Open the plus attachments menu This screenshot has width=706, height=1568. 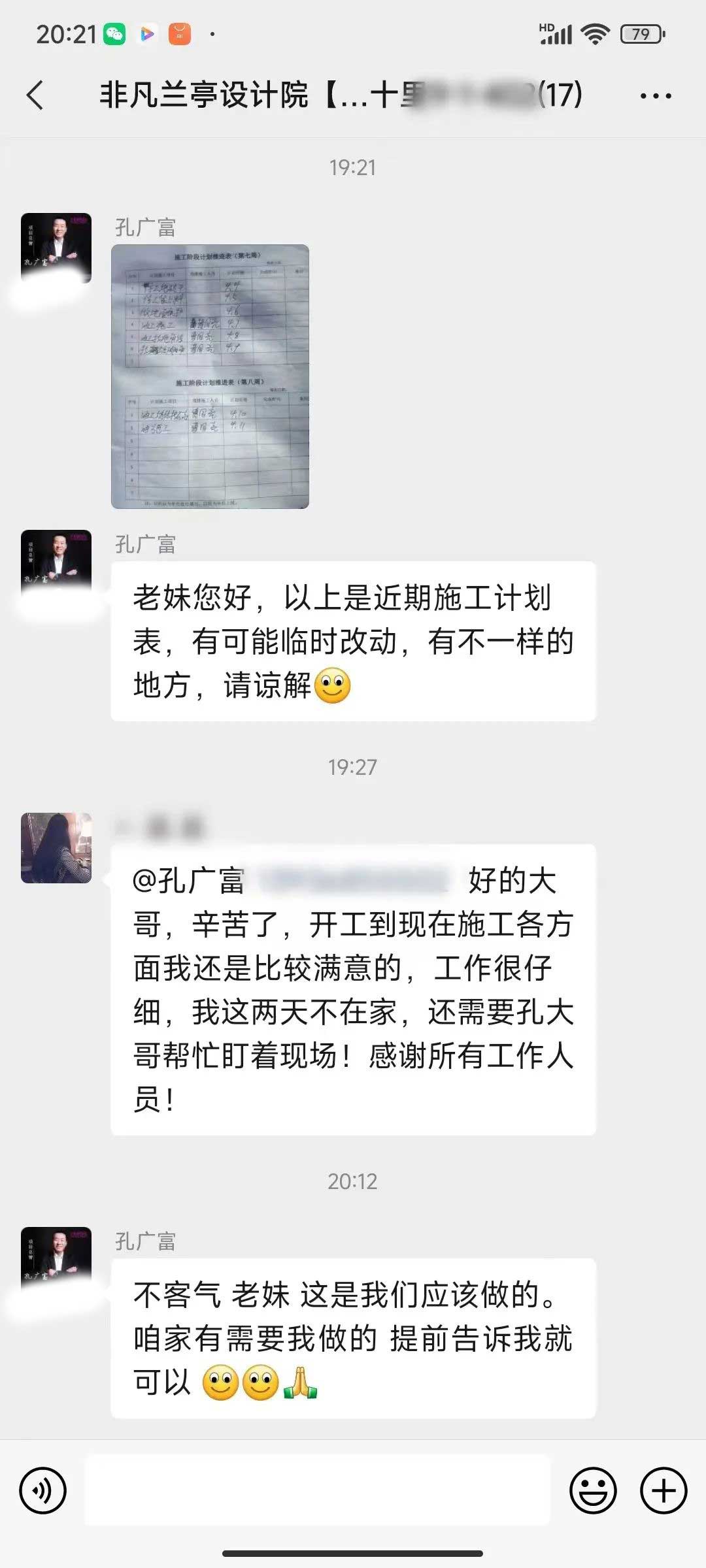(664, 1490)
